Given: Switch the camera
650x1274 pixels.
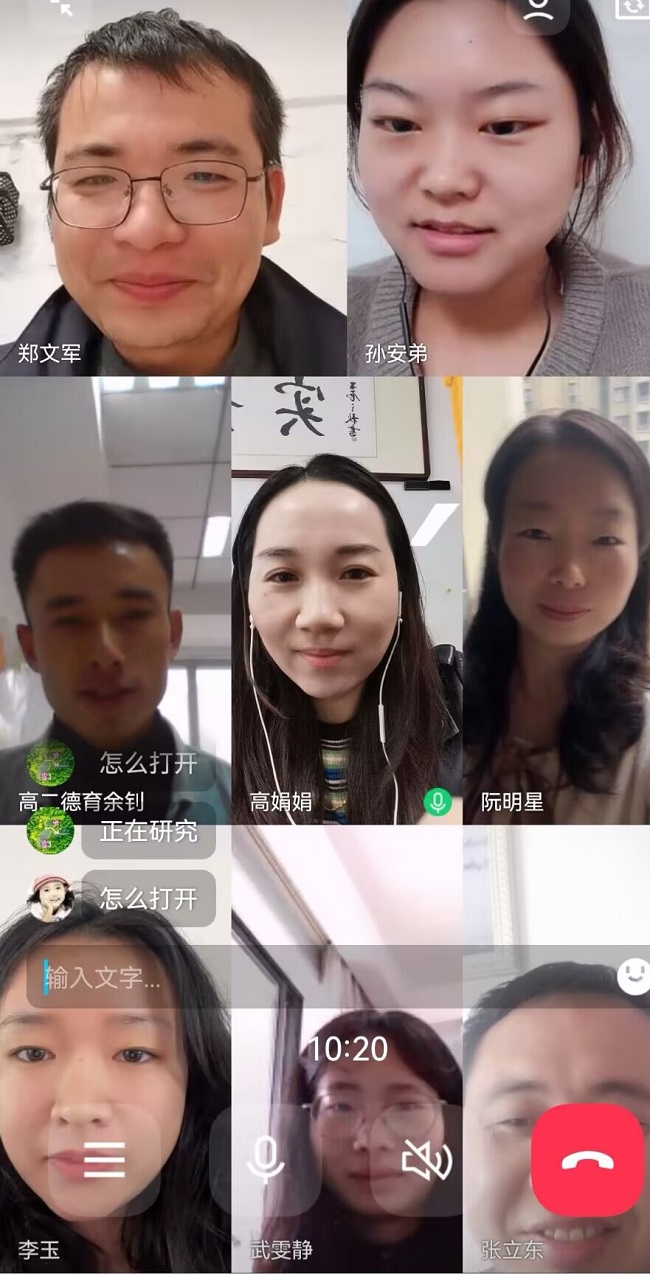Looking at the screenshot, I should coord(631,8).
